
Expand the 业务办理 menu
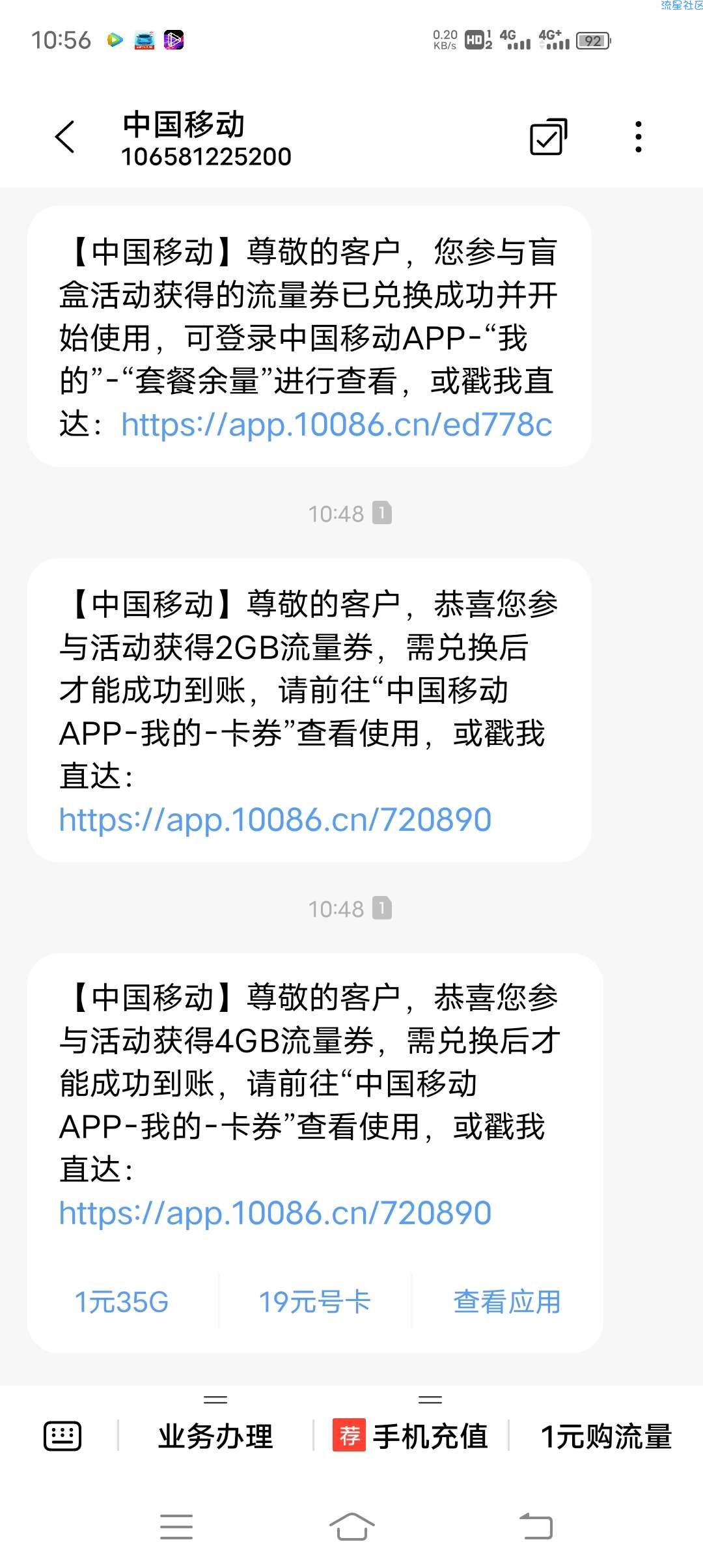(x=215, y=1436)
